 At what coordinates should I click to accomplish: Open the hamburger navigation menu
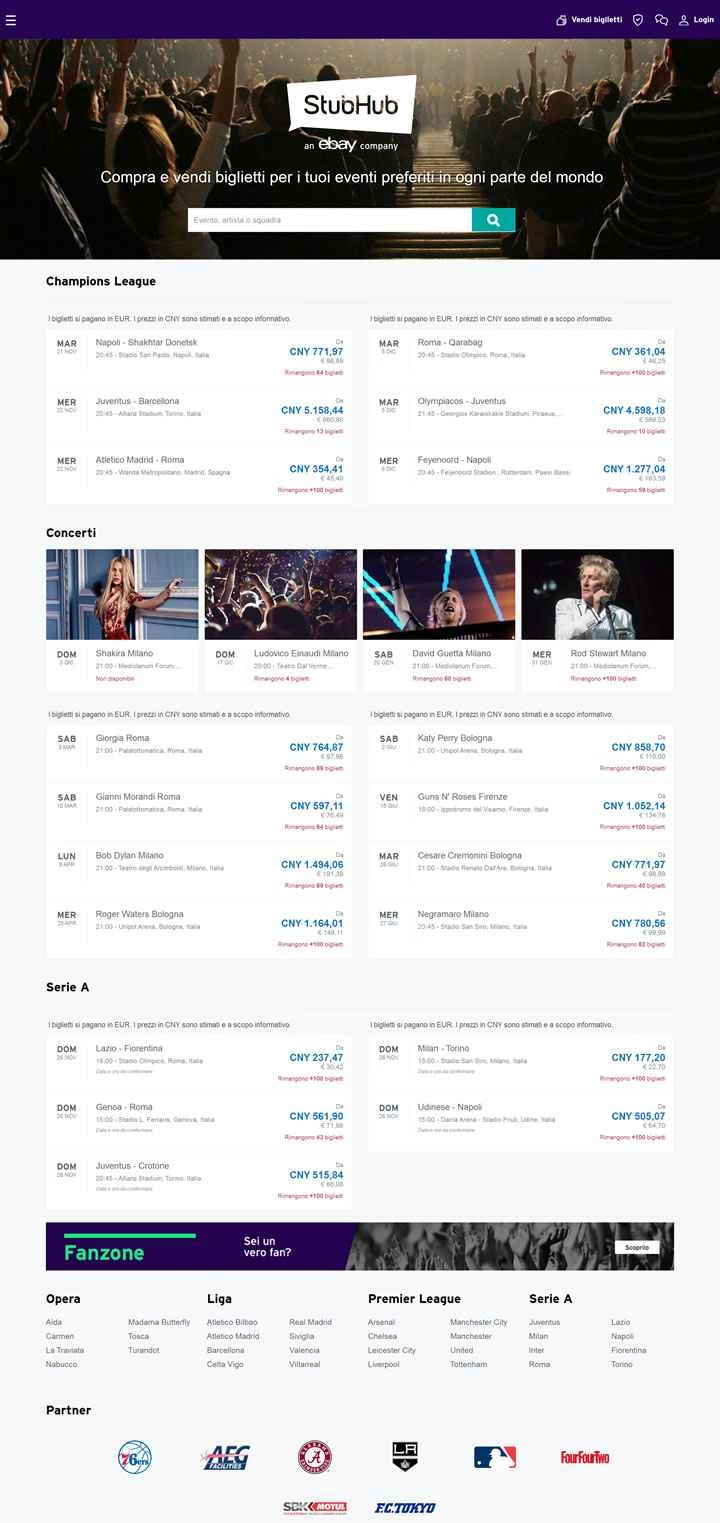click(x=11, y=19)
